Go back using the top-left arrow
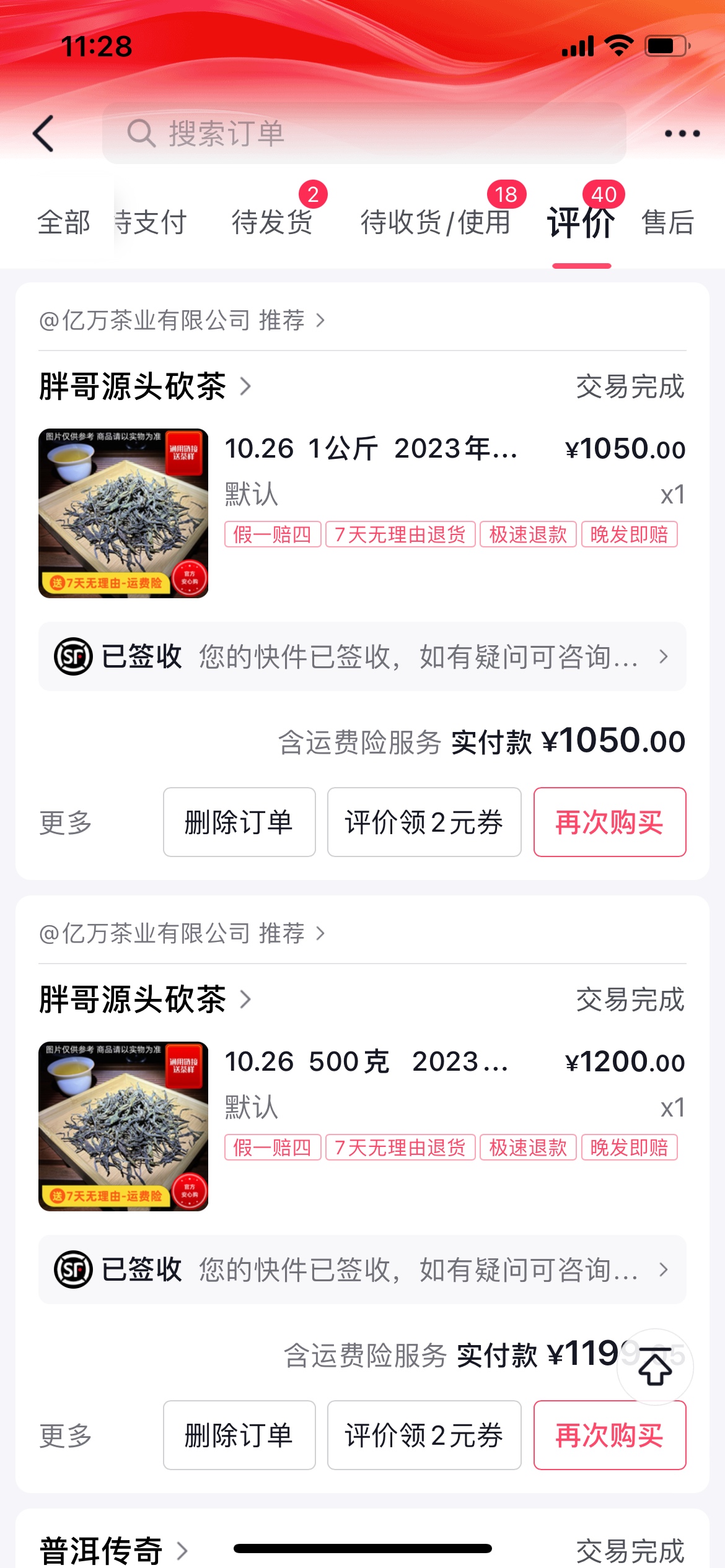725x1568 pixels. click(x=43, y=133)
